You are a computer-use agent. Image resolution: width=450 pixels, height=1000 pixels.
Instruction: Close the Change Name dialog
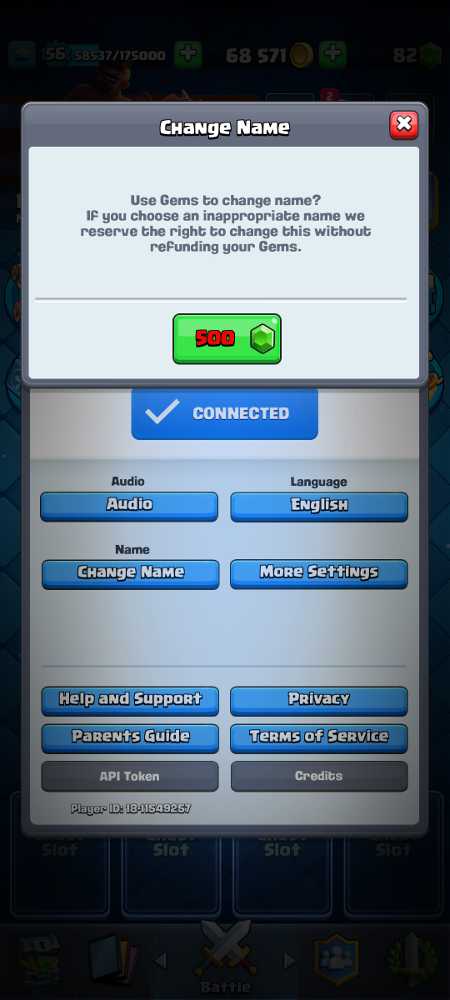(x=404, y=125)
